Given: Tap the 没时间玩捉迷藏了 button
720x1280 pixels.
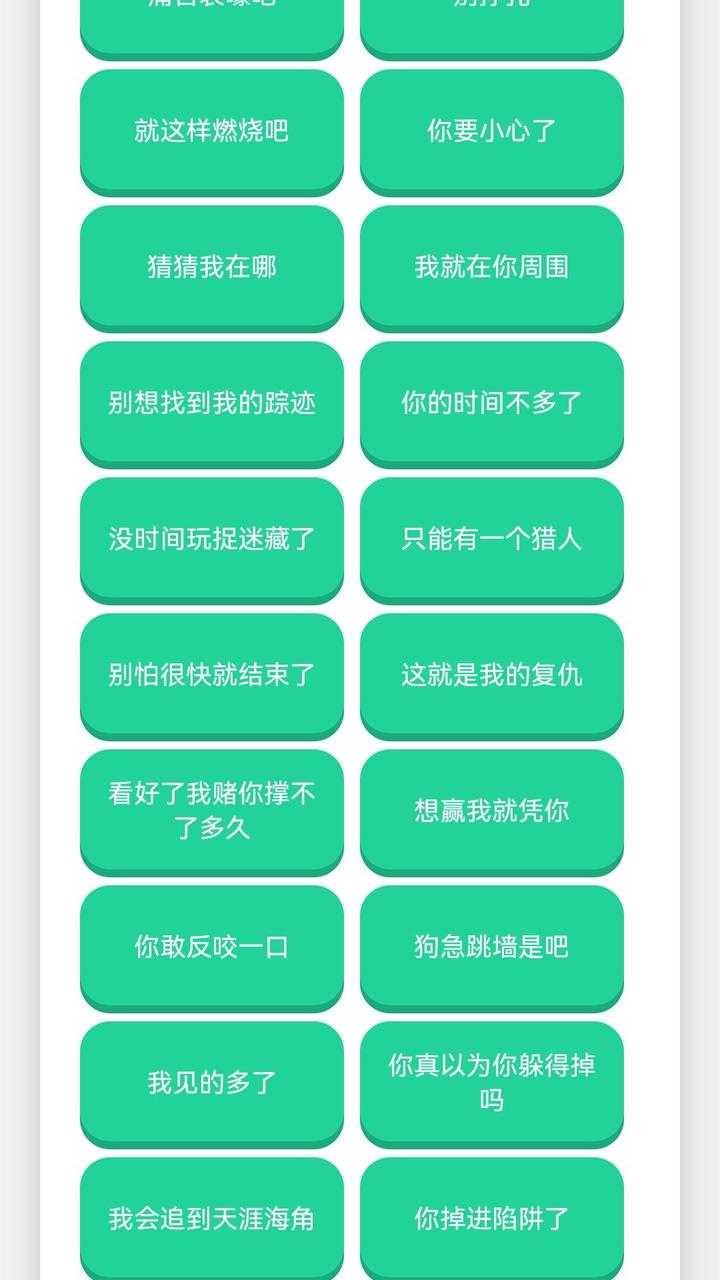Looking at the screenshot, I should click(212, 538).
